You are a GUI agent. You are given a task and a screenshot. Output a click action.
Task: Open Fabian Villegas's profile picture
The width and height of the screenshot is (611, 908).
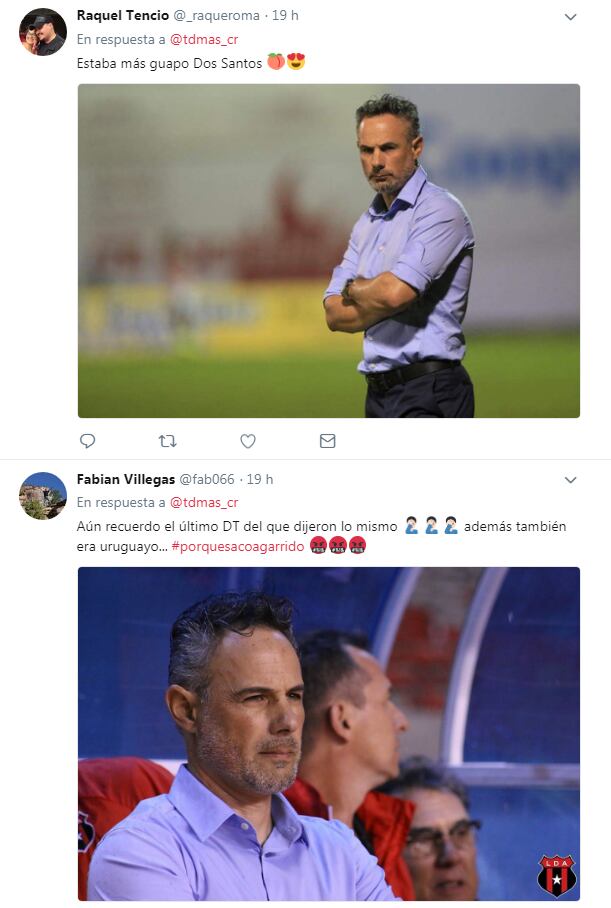click(x=43, y=496)
